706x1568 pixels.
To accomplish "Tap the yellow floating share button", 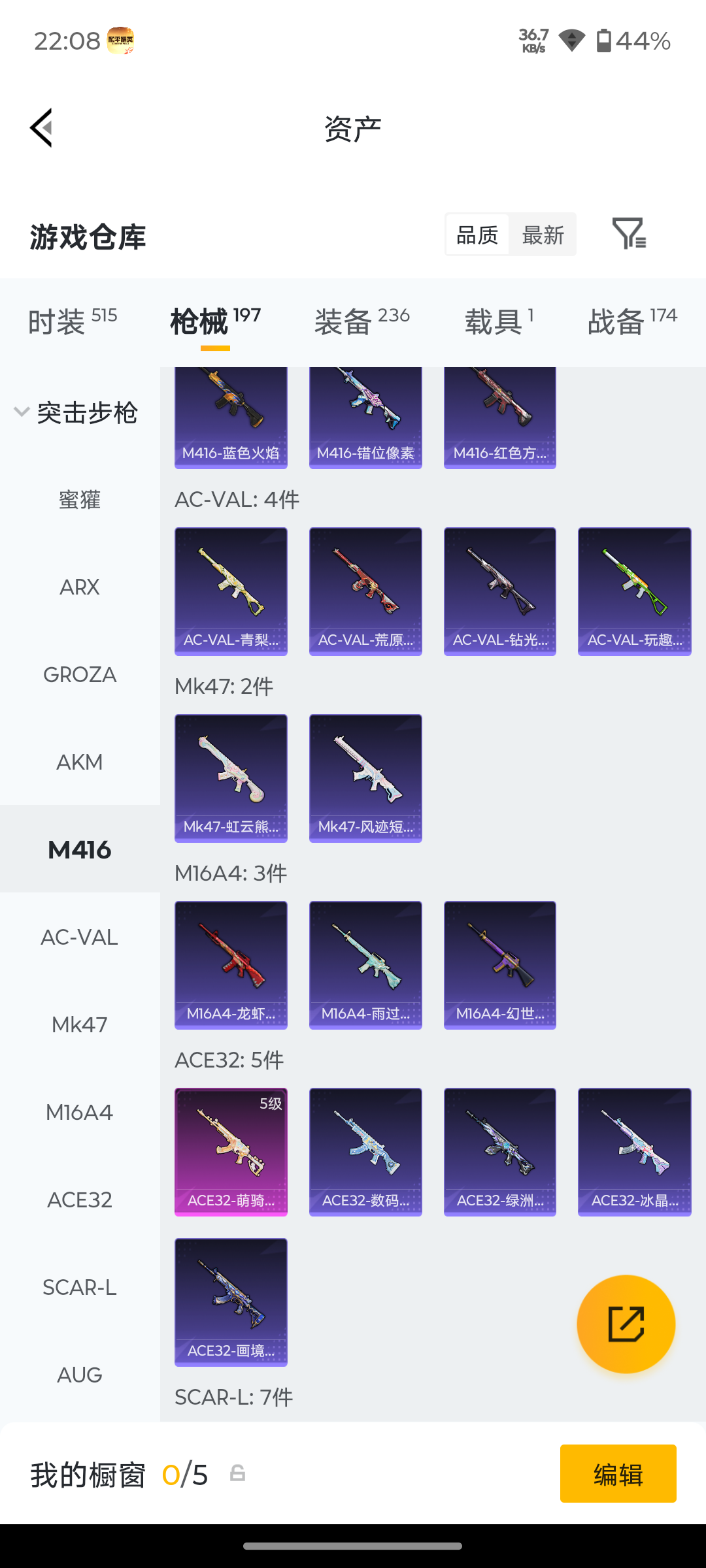I will (626, 1324).
